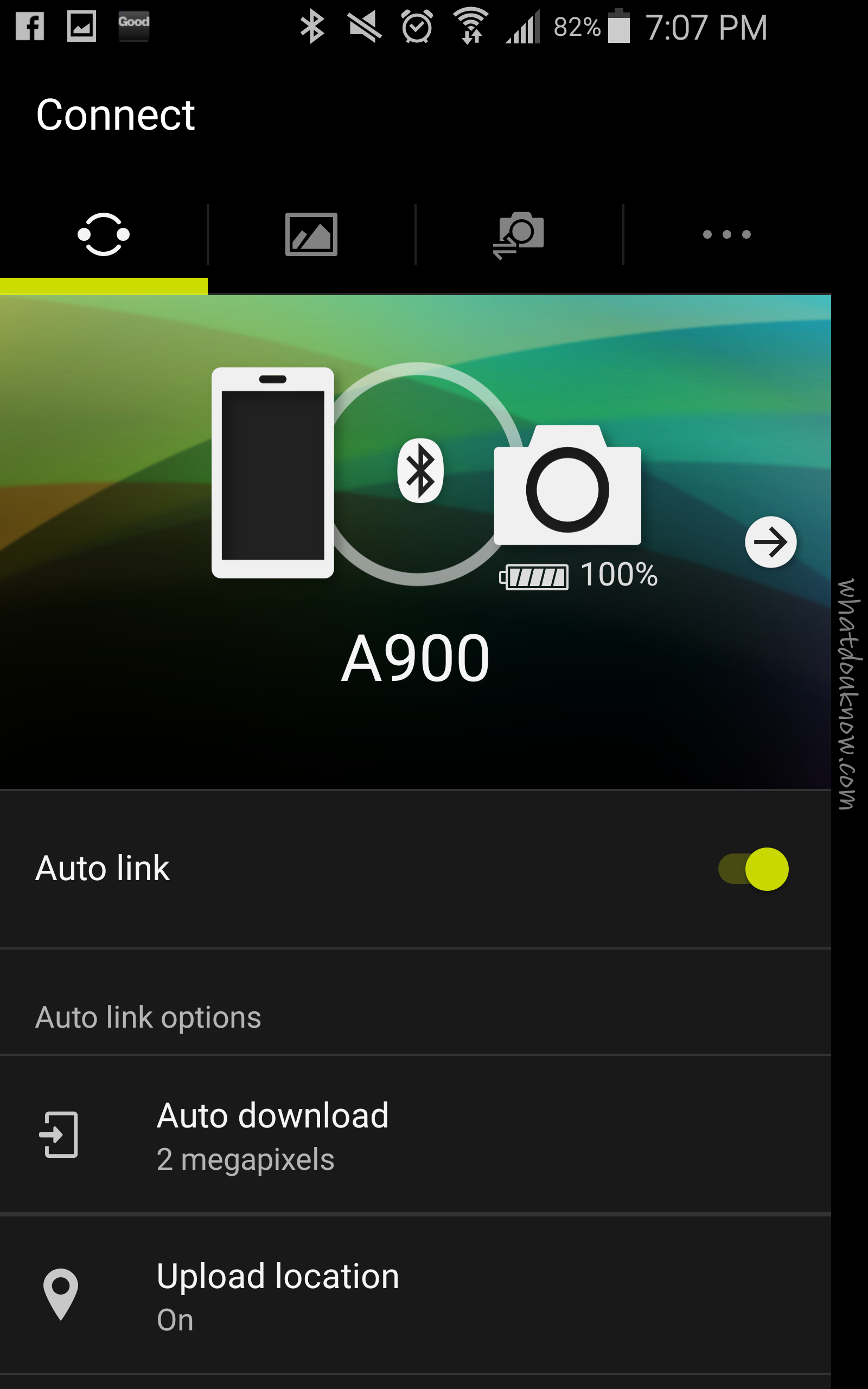Turn off the Auto link switch
868x1389 pixels.
point(753,869)
